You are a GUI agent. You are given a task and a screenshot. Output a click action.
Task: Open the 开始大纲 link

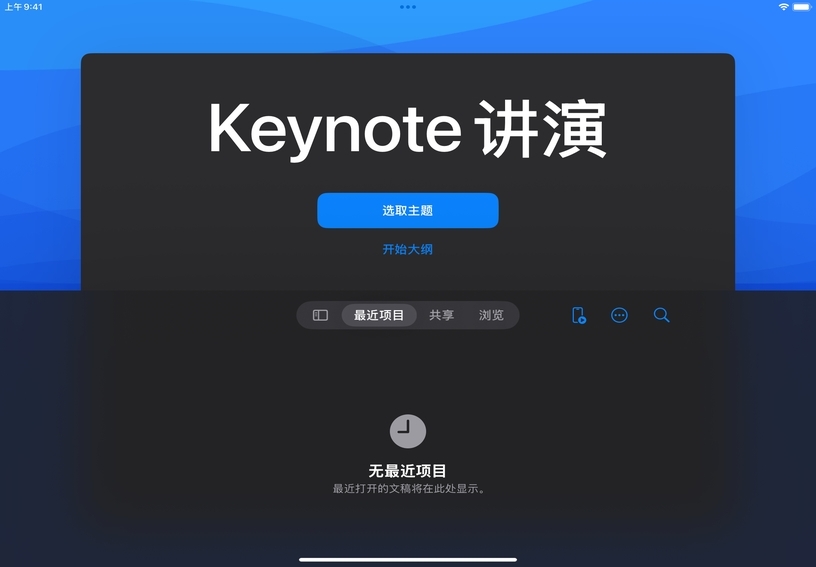click(407, 249)
